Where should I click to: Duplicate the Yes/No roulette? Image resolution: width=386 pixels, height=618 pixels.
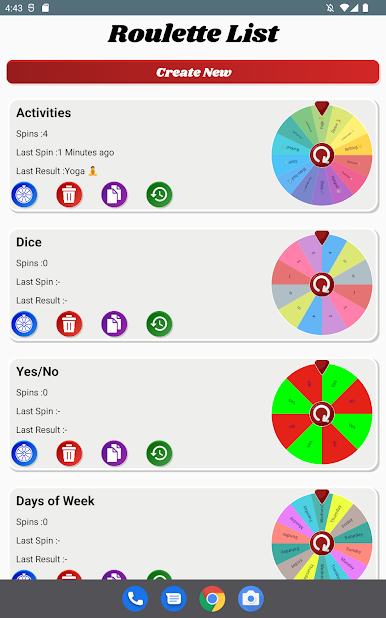pos(114,453)
